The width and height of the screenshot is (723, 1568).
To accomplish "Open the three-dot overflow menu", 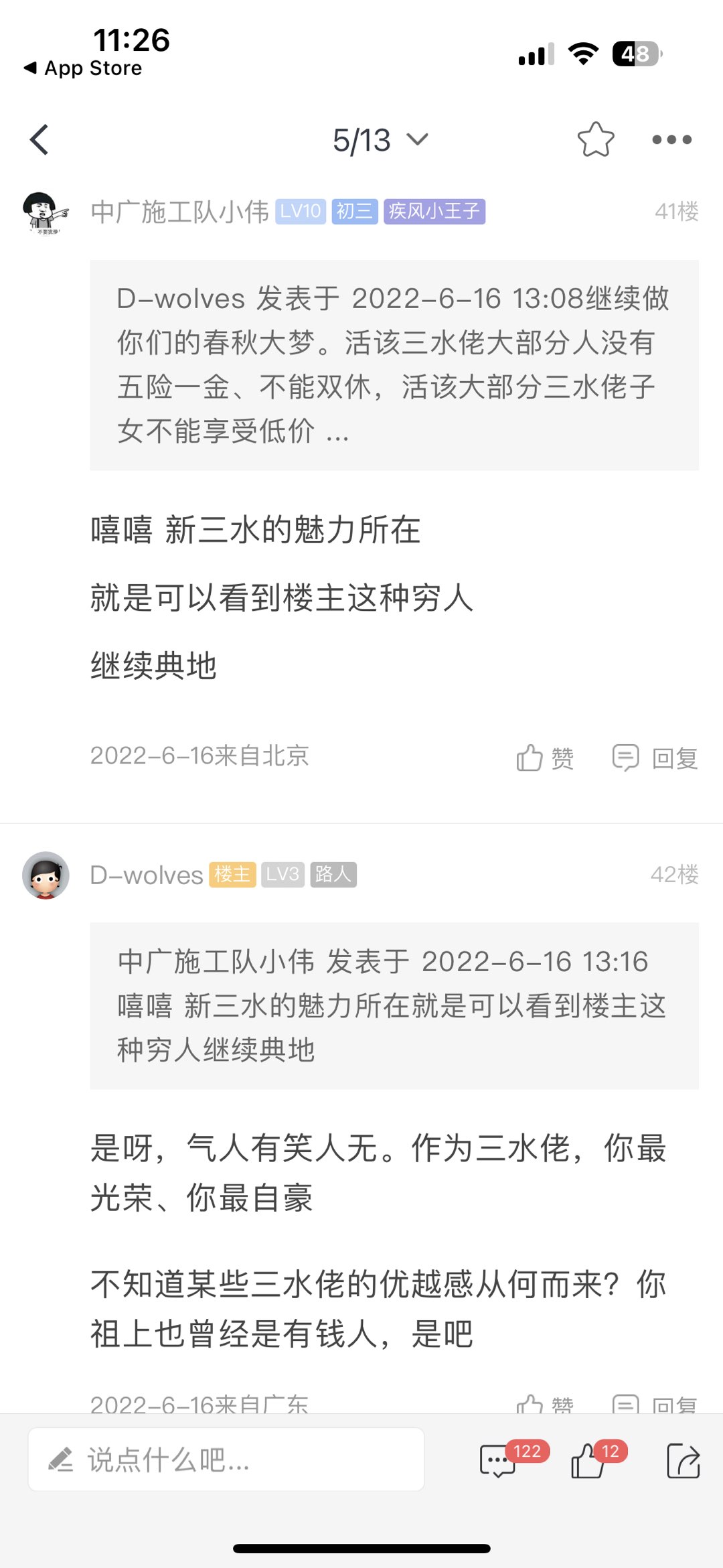I will 671,139.
